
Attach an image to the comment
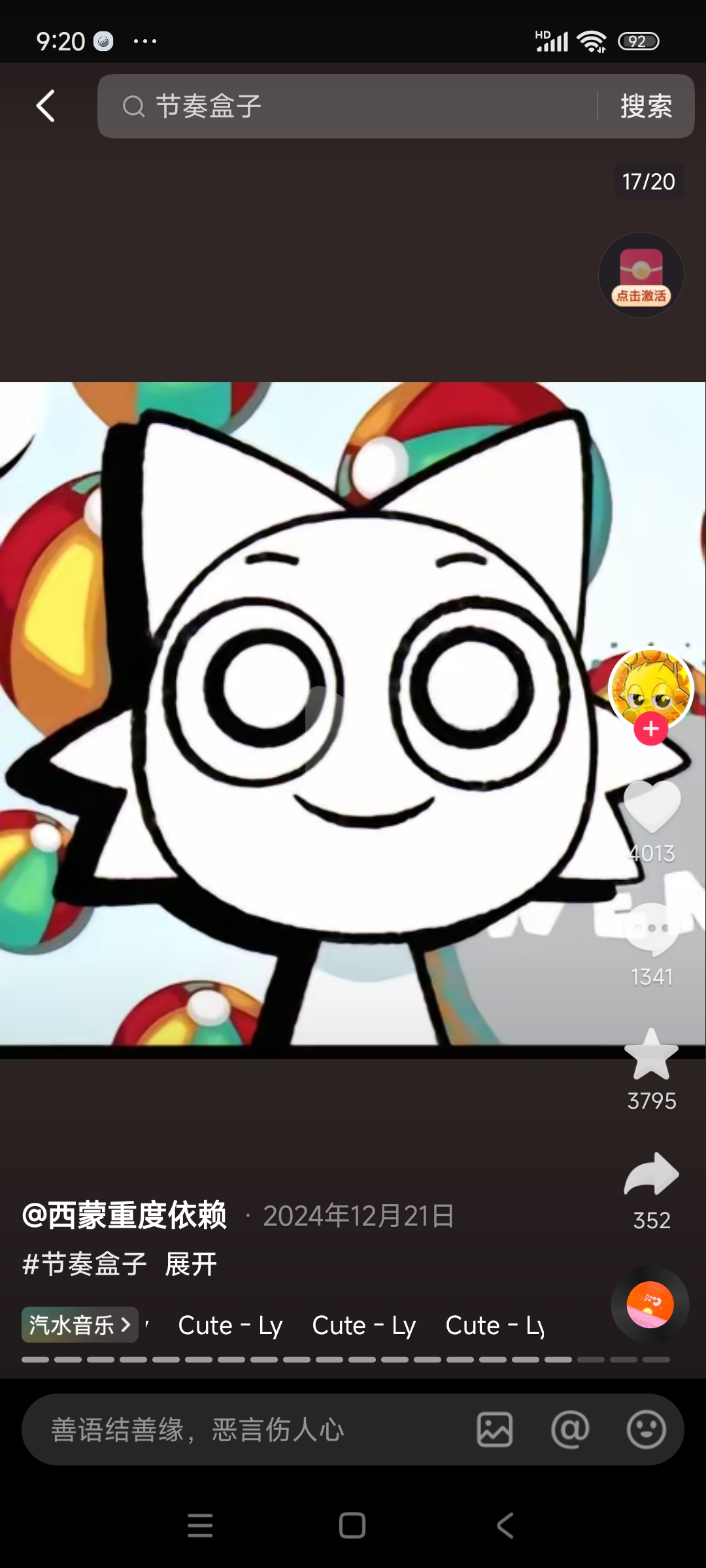(x=495, y=1429)
